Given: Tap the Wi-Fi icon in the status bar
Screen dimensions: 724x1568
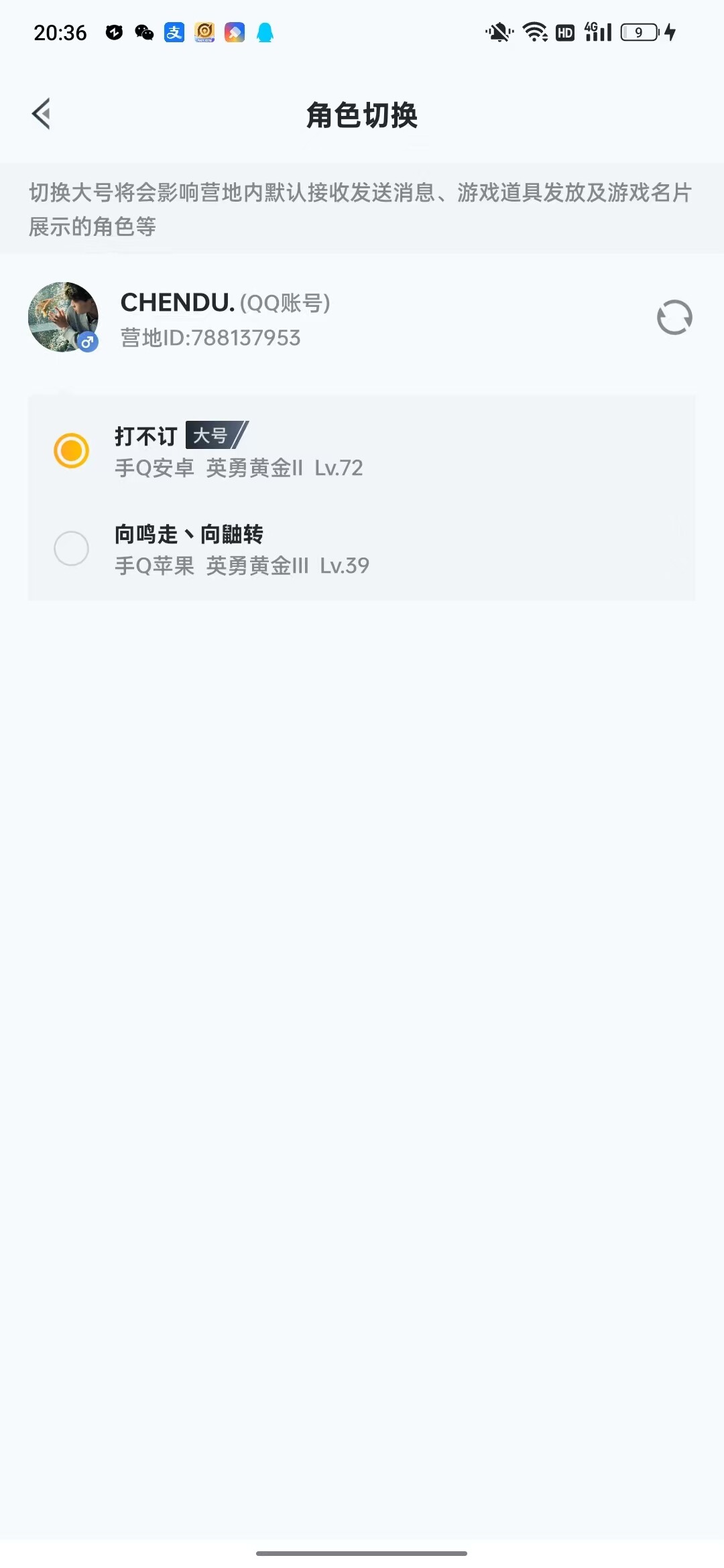Looking at the screenshot, I should tap(533, 31).
